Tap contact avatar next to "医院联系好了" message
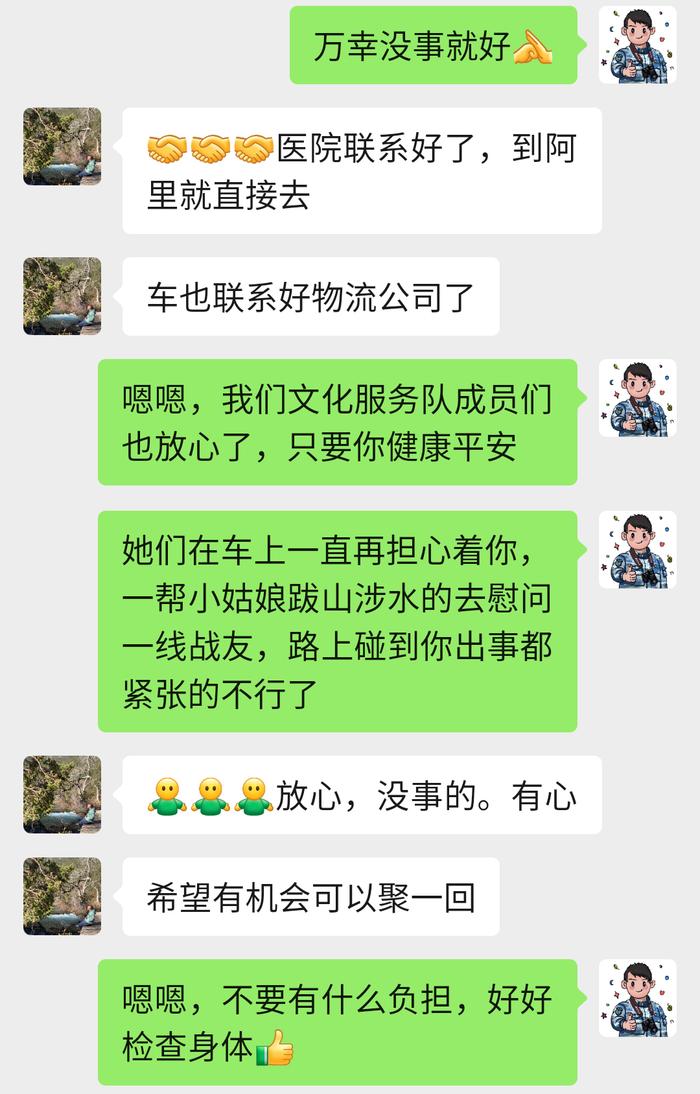This screenshot has width=700, height=1094. pos(62,146)
